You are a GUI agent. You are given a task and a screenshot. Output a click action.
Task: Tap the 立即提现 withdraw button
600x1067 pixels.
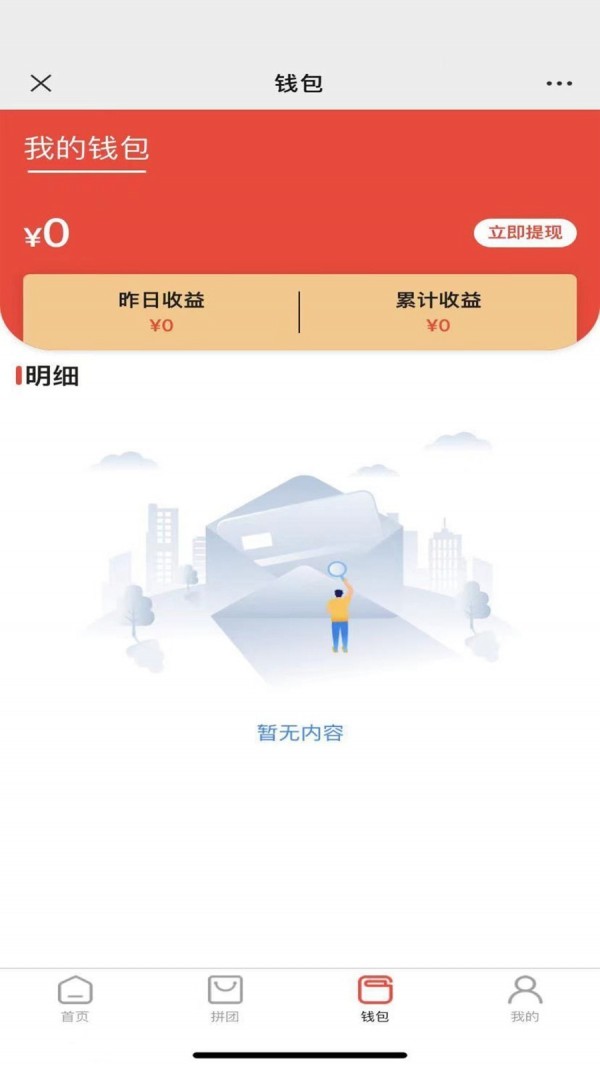point(525,233)
